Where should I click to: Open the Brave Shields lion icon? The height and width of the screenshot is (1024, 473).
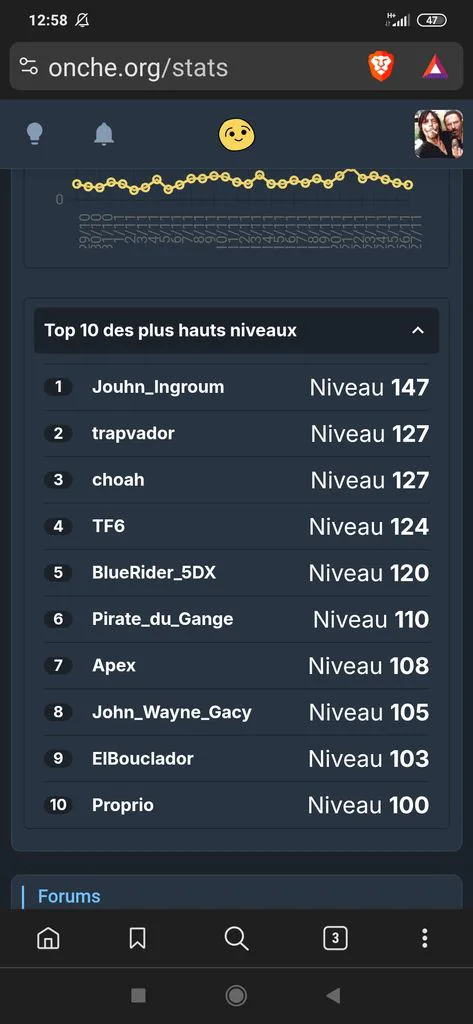click(x=382, y=67)
